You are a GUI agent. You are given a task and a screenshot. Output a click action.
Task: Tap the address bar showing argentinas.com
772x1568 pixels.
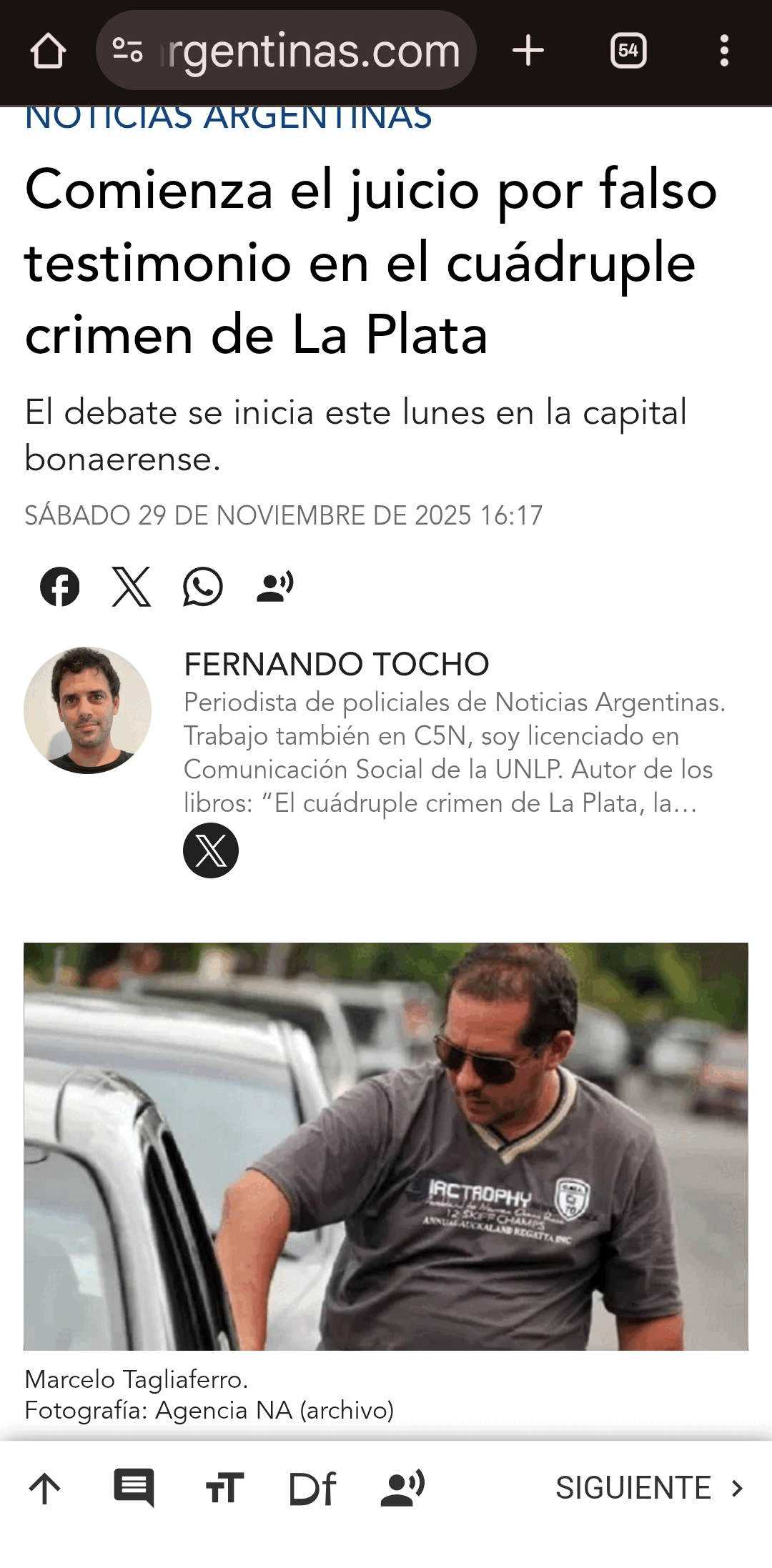(x=286, y=51)
